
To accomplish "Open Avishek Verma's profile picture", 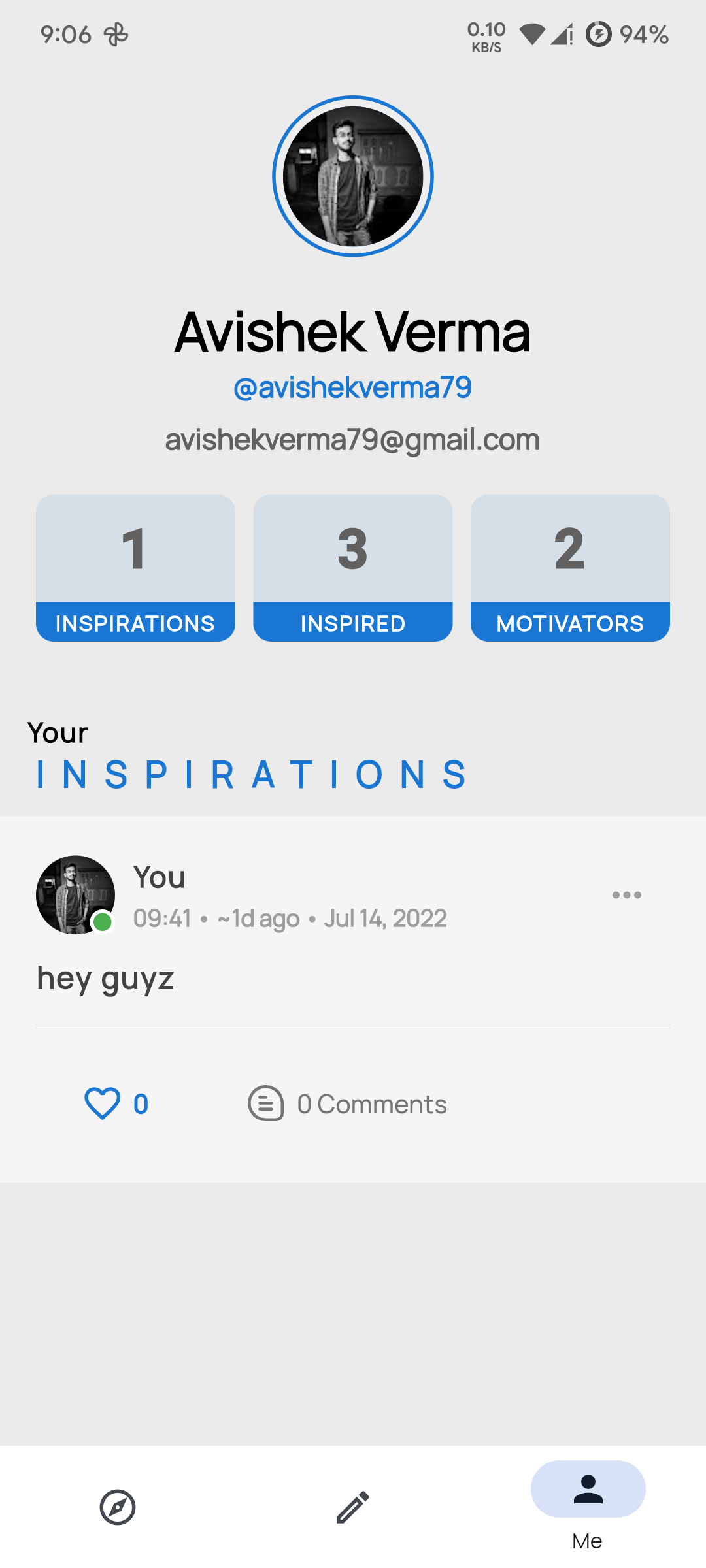I will pos(353,176).
